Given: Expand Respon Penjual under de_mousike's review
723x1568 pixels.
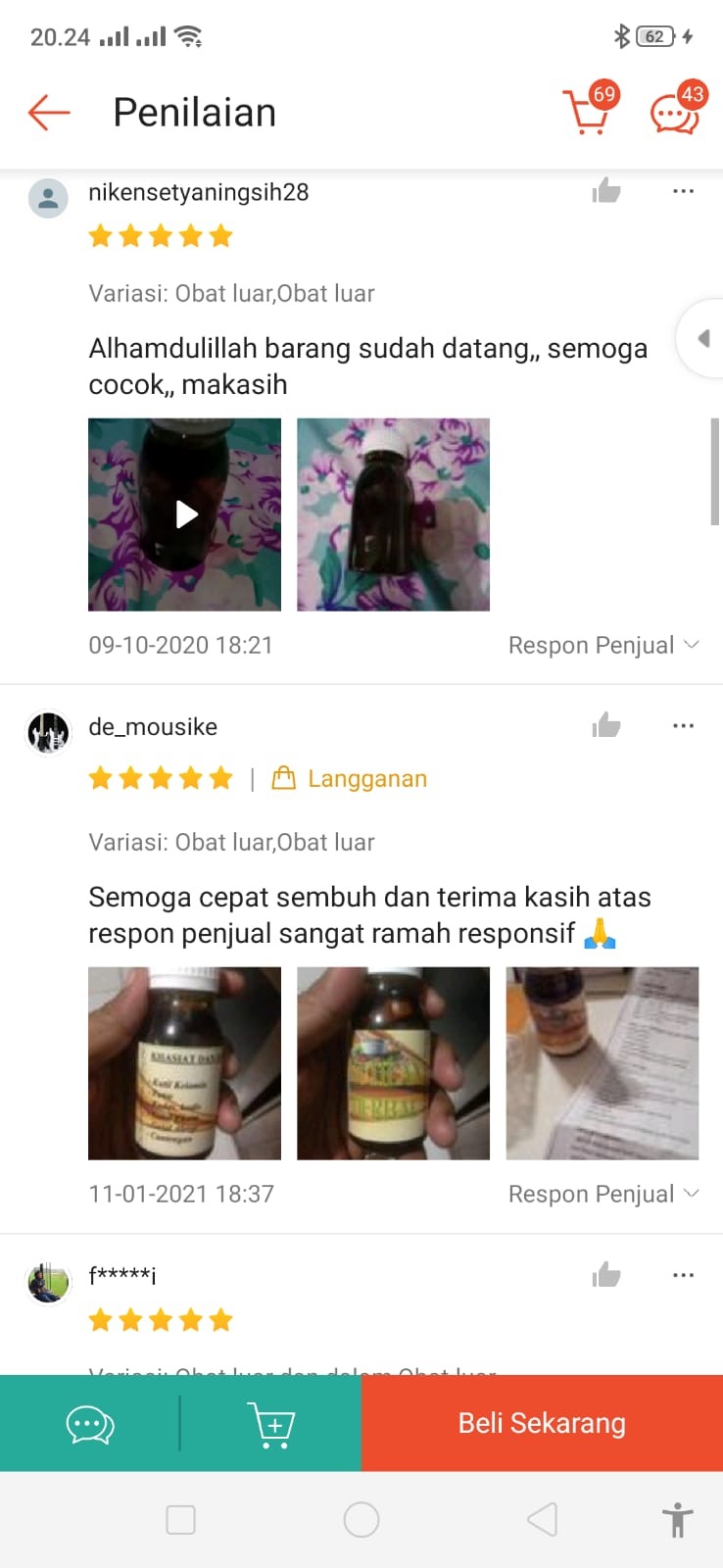Looking at the screenshot, I should (602, 1194).
